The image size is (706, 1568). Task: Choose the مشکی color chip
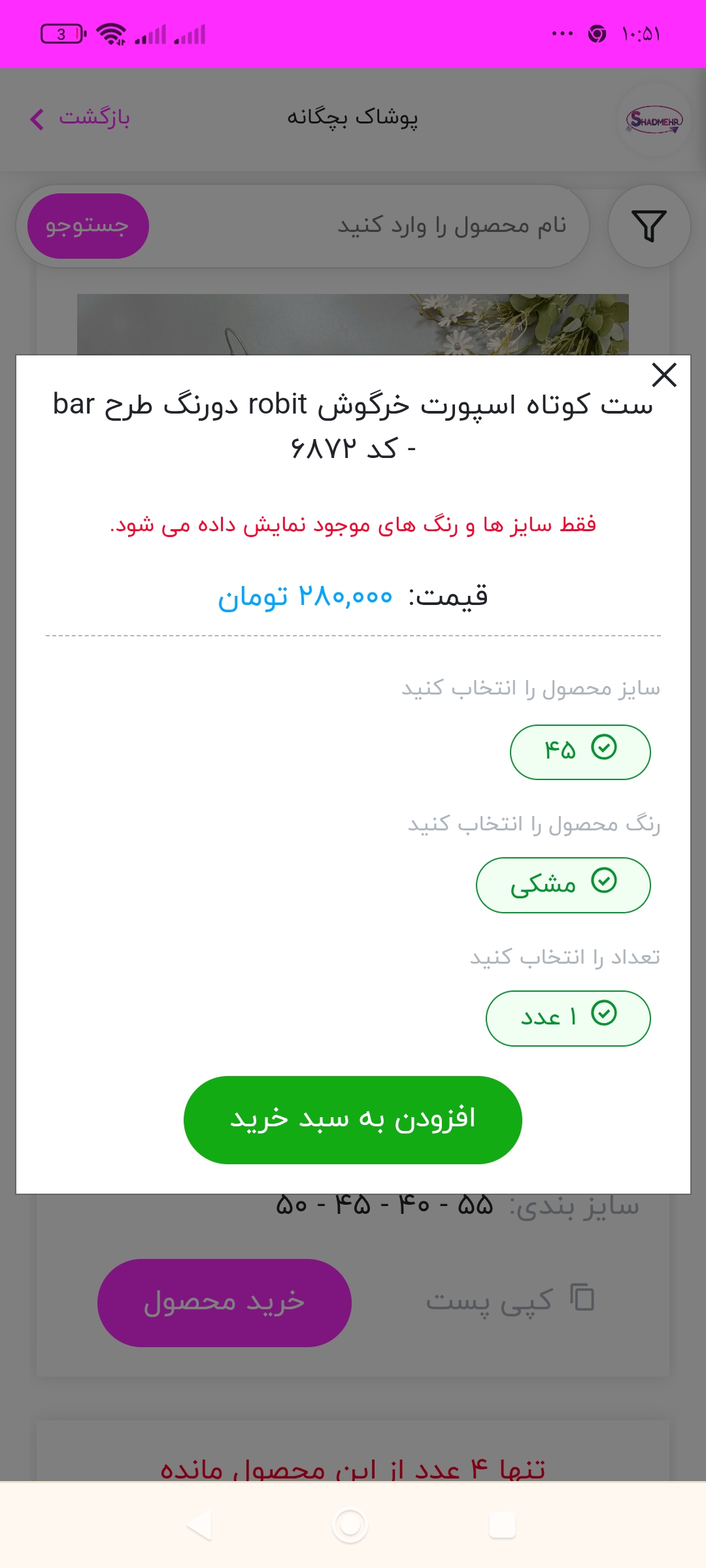tap(563, 885)
